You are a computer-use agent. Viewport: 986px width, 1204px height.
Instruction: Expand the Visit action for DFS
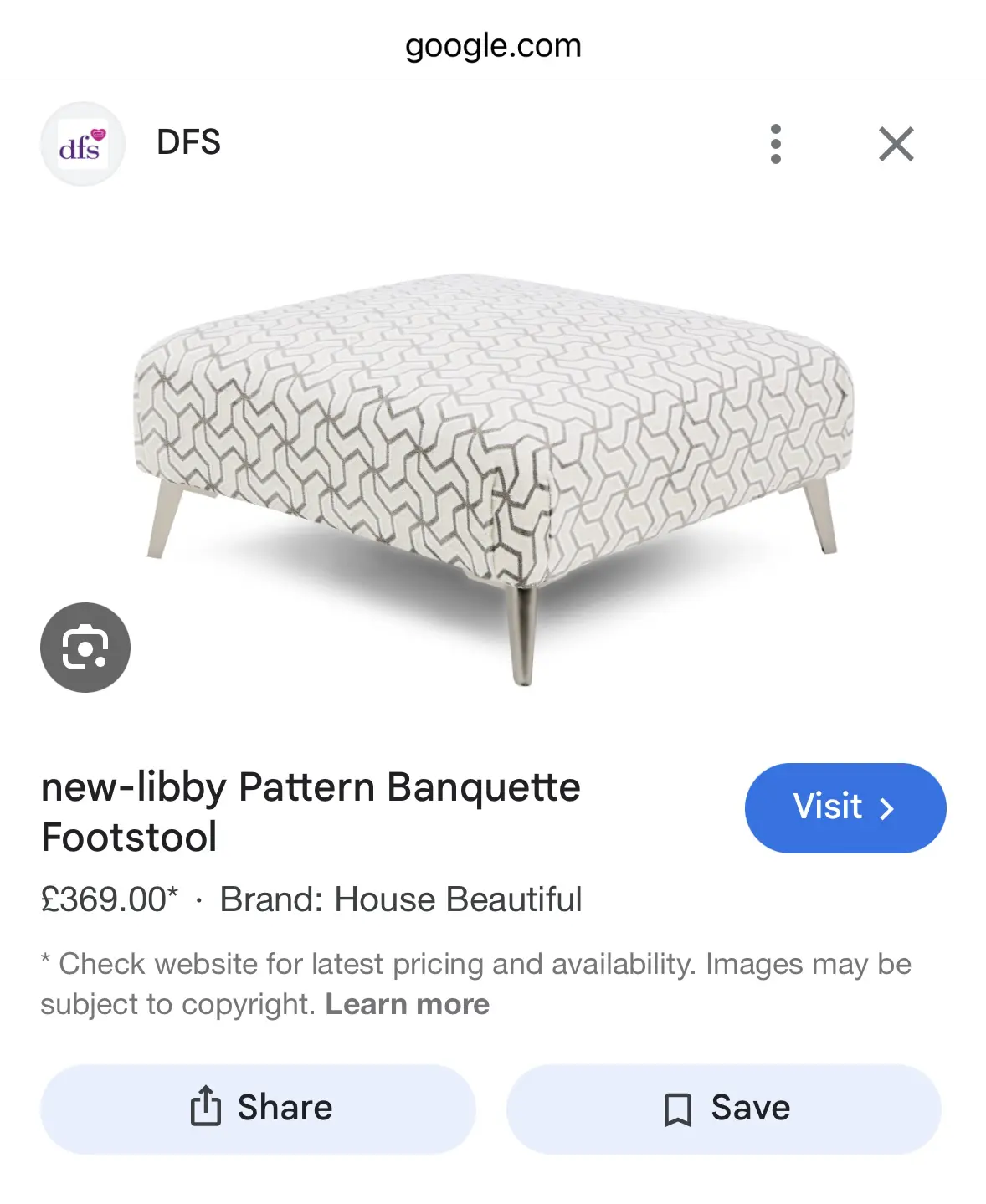(845, 807)
